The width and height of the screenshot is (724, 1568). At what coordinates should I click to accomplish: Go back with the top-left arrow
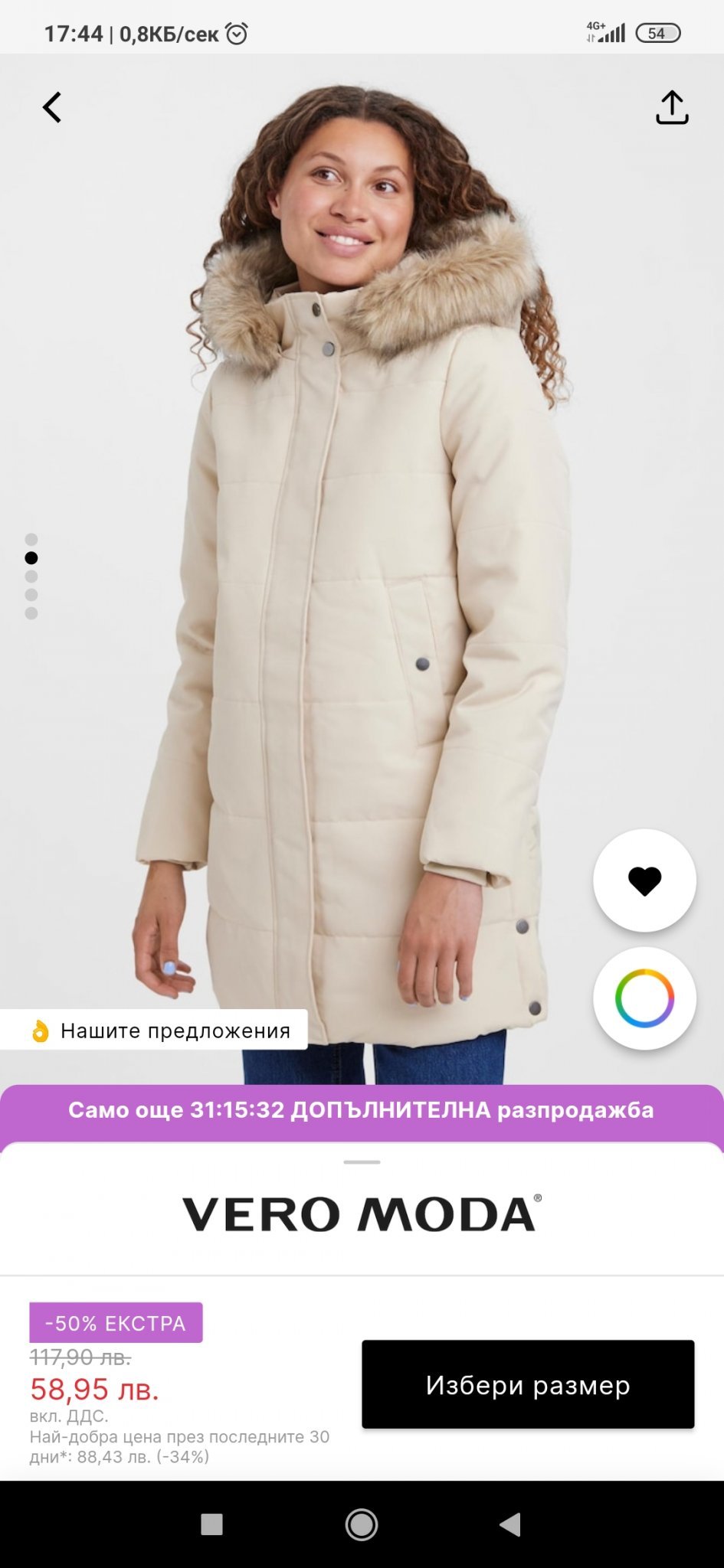coord(52,107)
